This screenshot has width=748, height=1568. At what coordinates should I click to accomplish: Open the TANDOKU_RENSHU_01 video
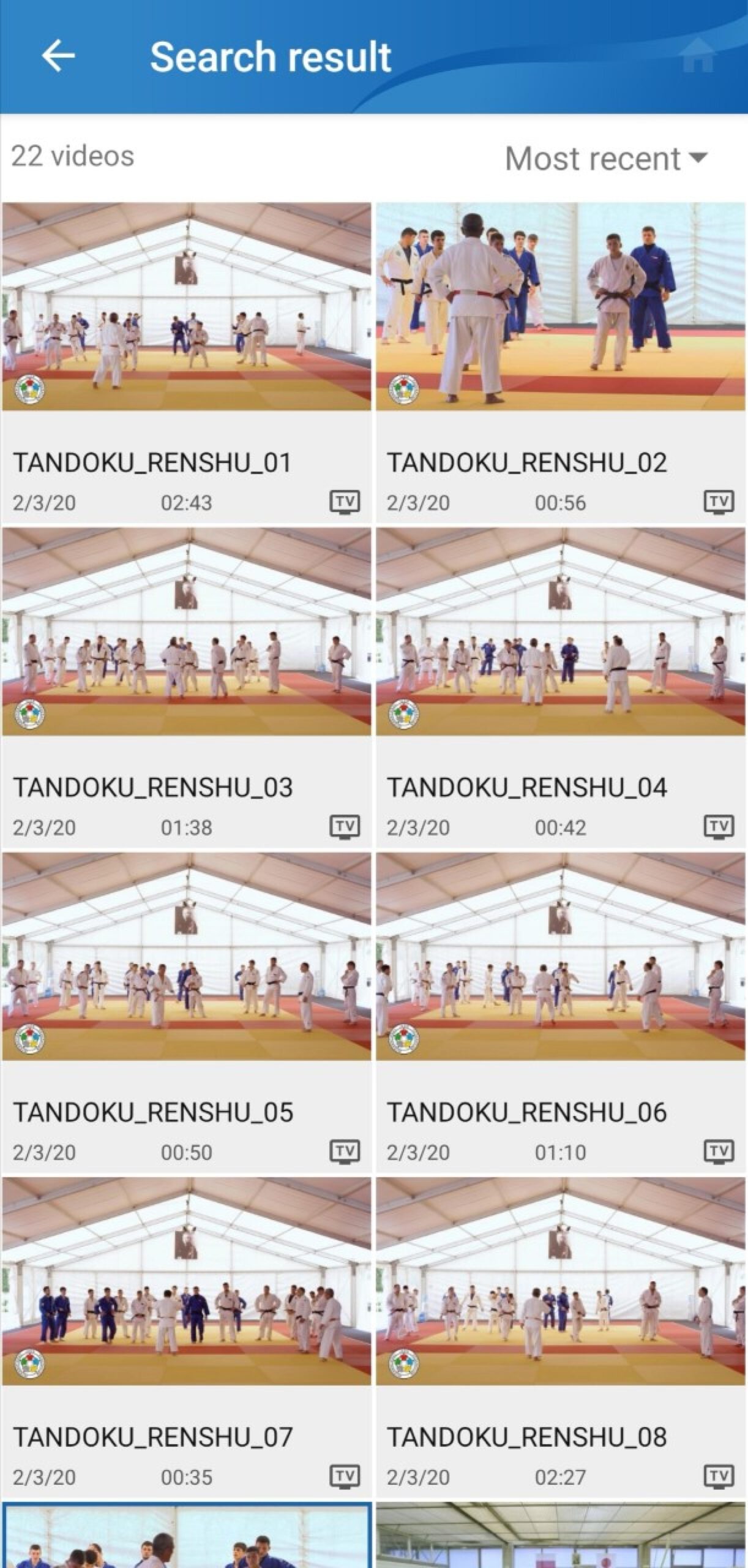[x=187, y=363]
